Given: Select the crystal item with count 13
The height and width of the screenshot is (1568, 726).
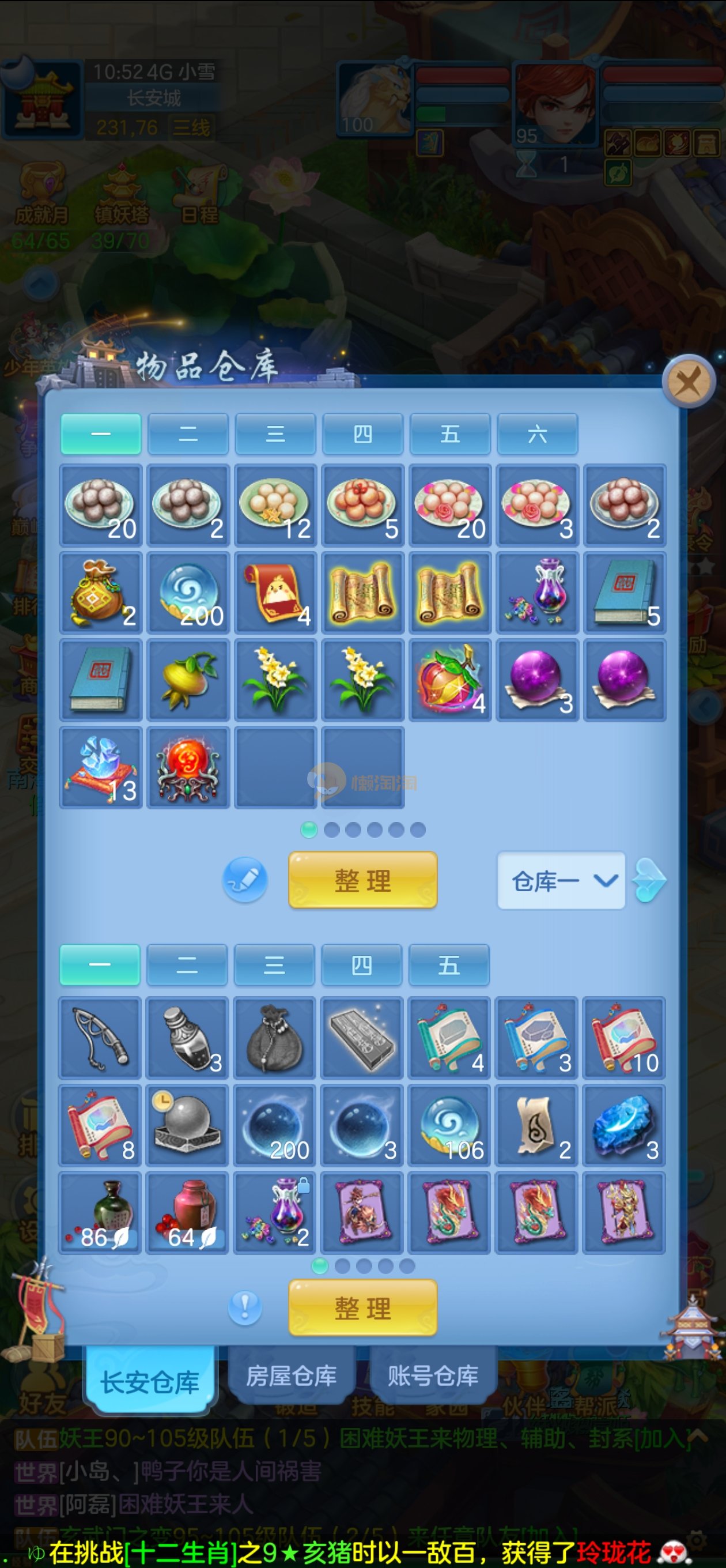Looking at the screenshot, I should (101, 767).
